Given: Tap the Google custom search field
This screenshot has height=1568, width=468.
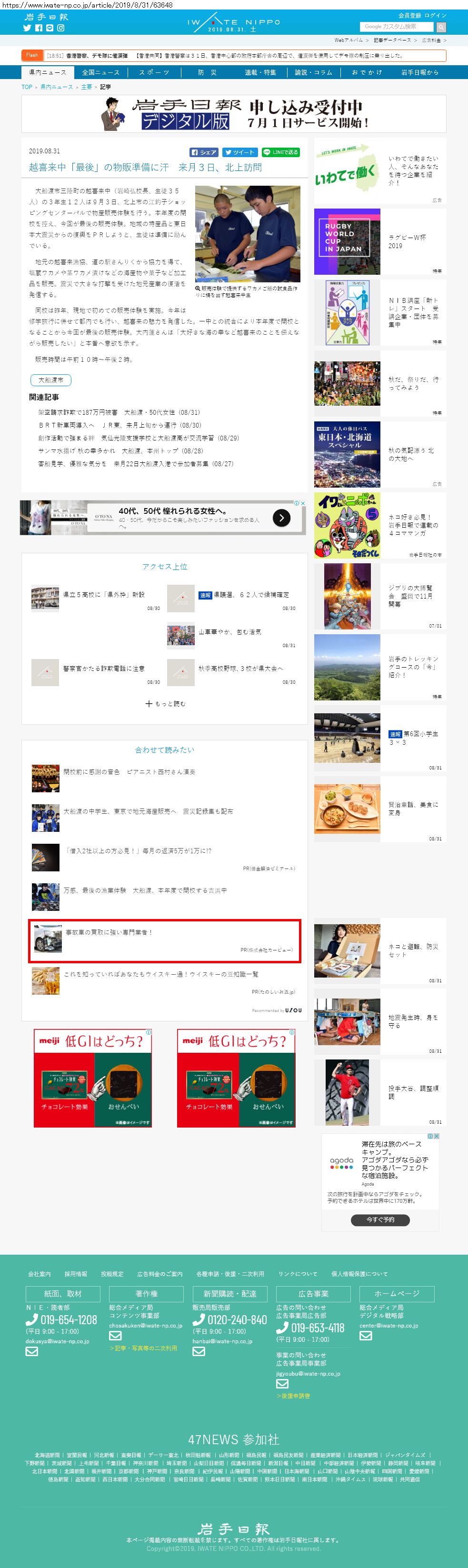Looking at the screenshot, I should [x=396, y=27].
